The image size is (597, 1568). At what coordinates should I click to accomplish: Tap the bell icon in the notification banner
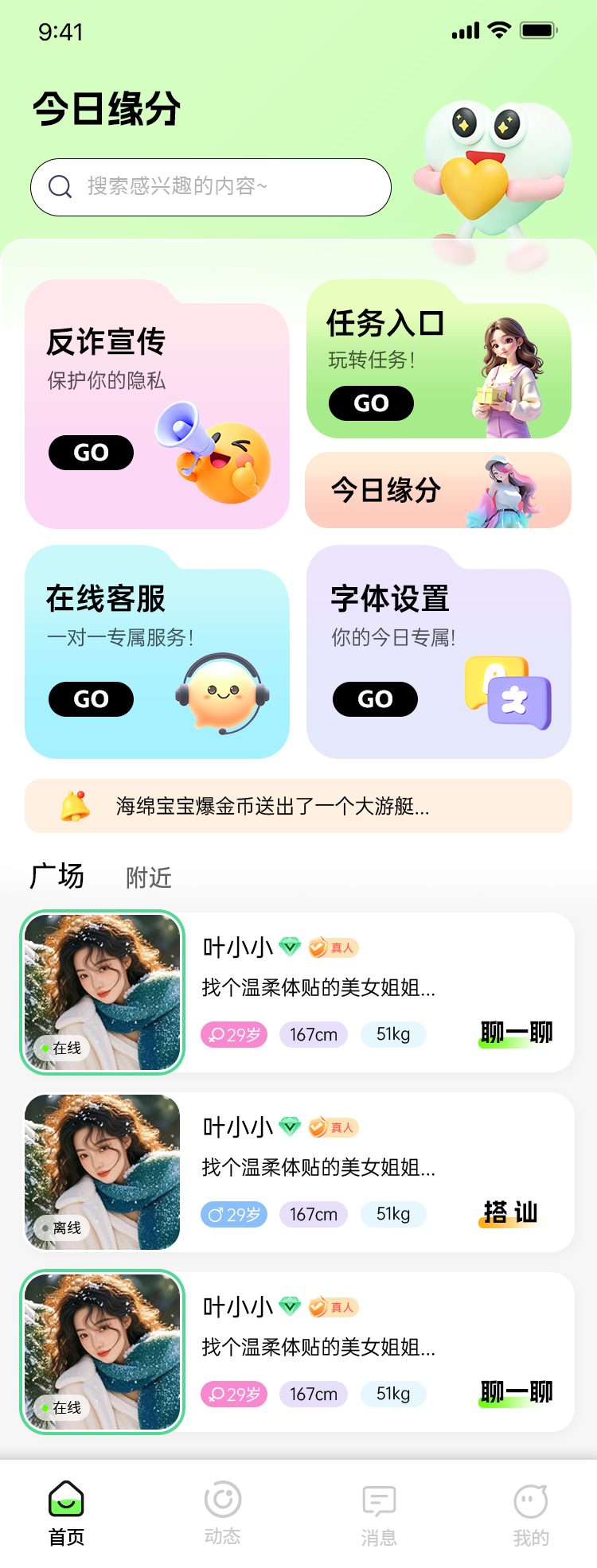click(x=76, y=806)
